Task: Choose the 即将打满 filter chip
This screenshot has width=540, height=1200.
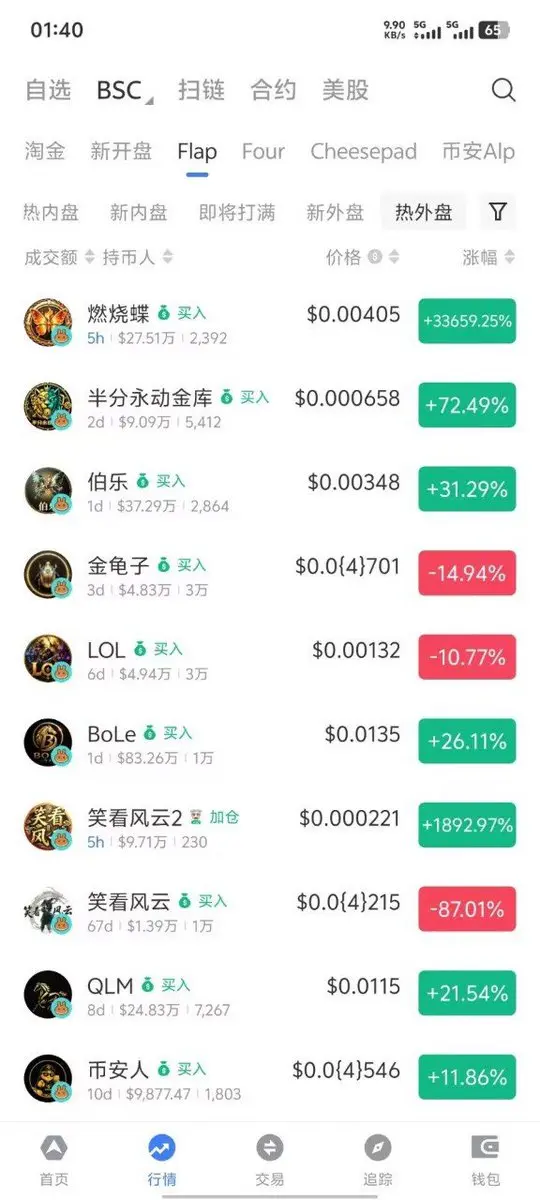Action: click(237, 212)
